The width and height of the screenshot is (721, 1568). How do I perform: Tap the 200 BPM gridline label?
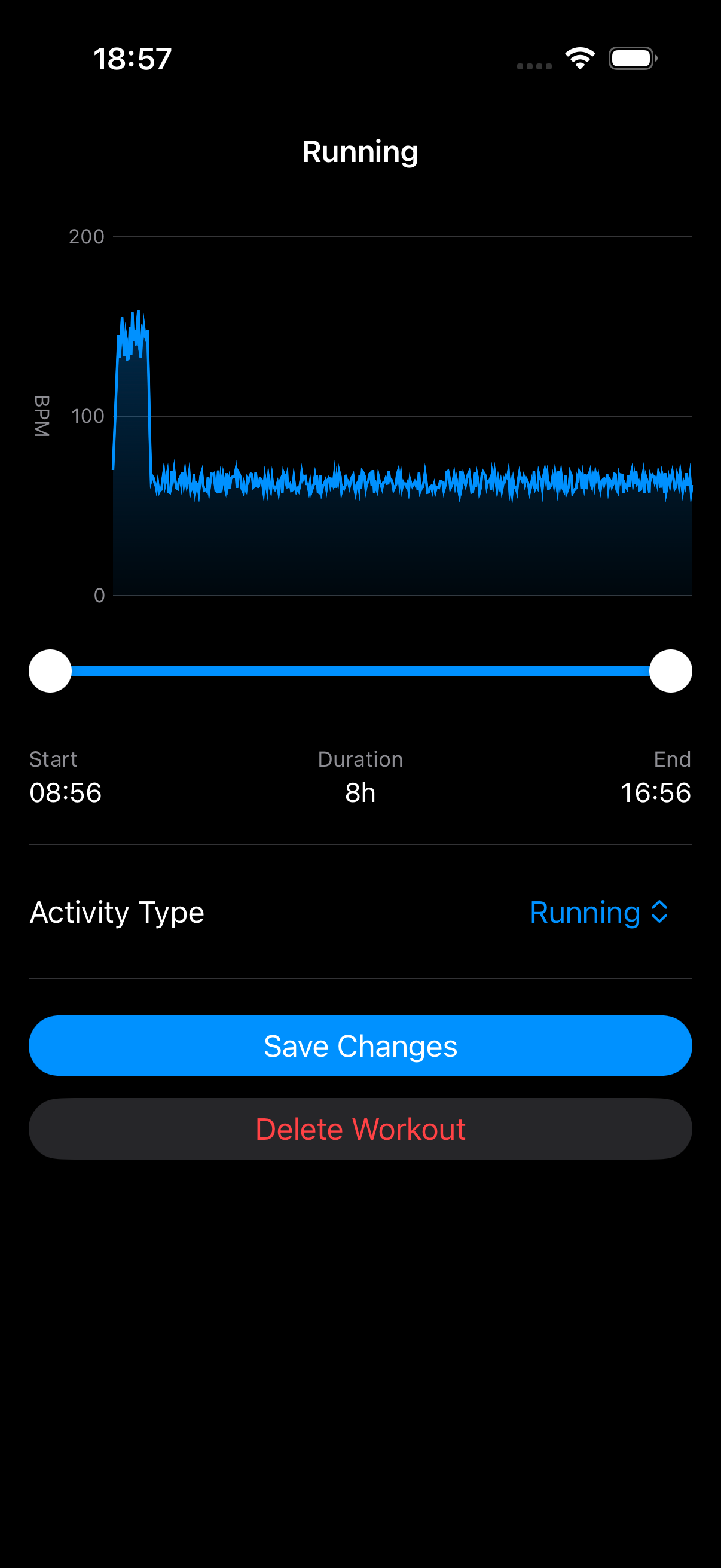click(x=87, y=237)
